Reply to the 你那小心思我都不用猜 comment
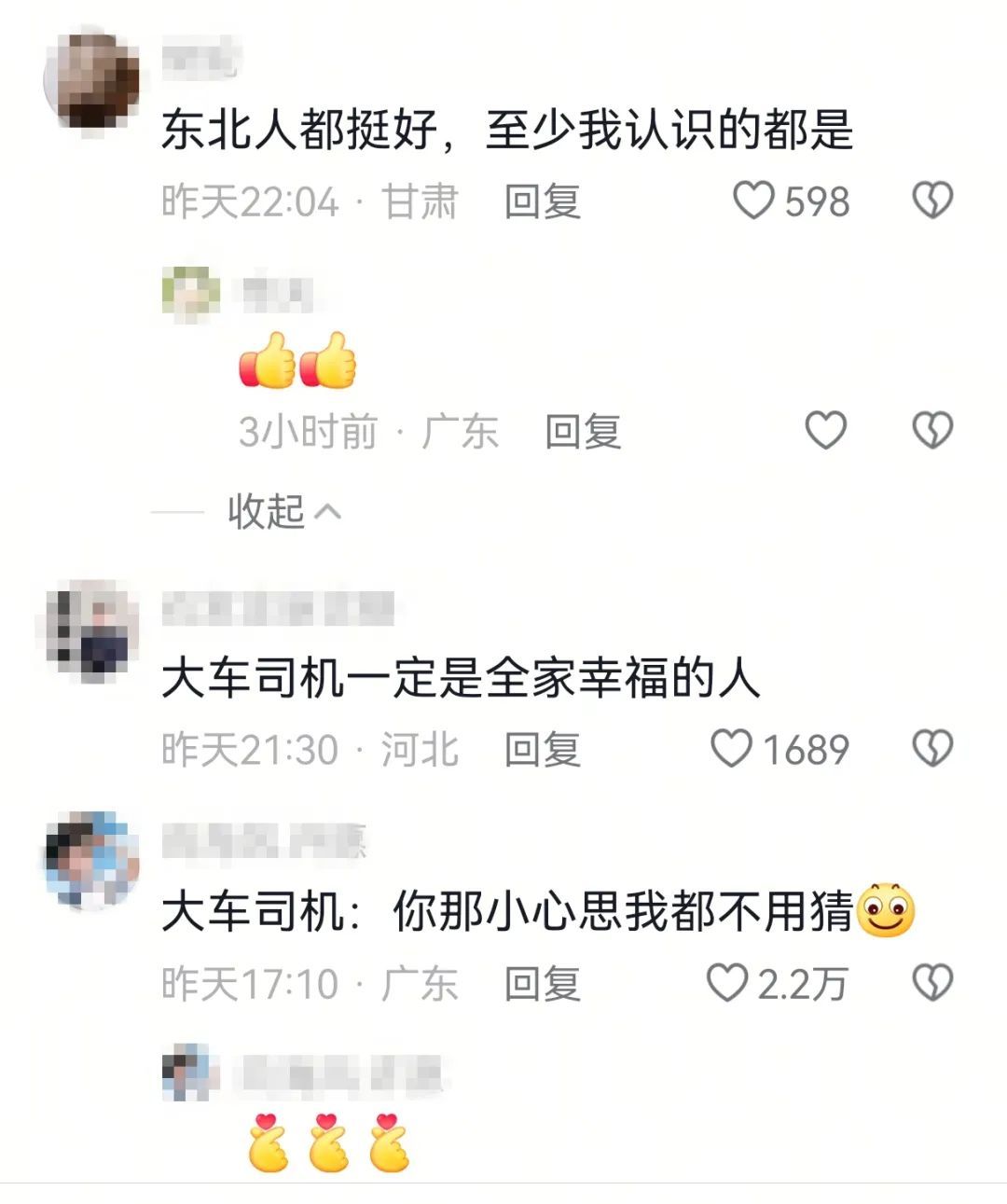1007x1204 pixels. pos(542,984)
